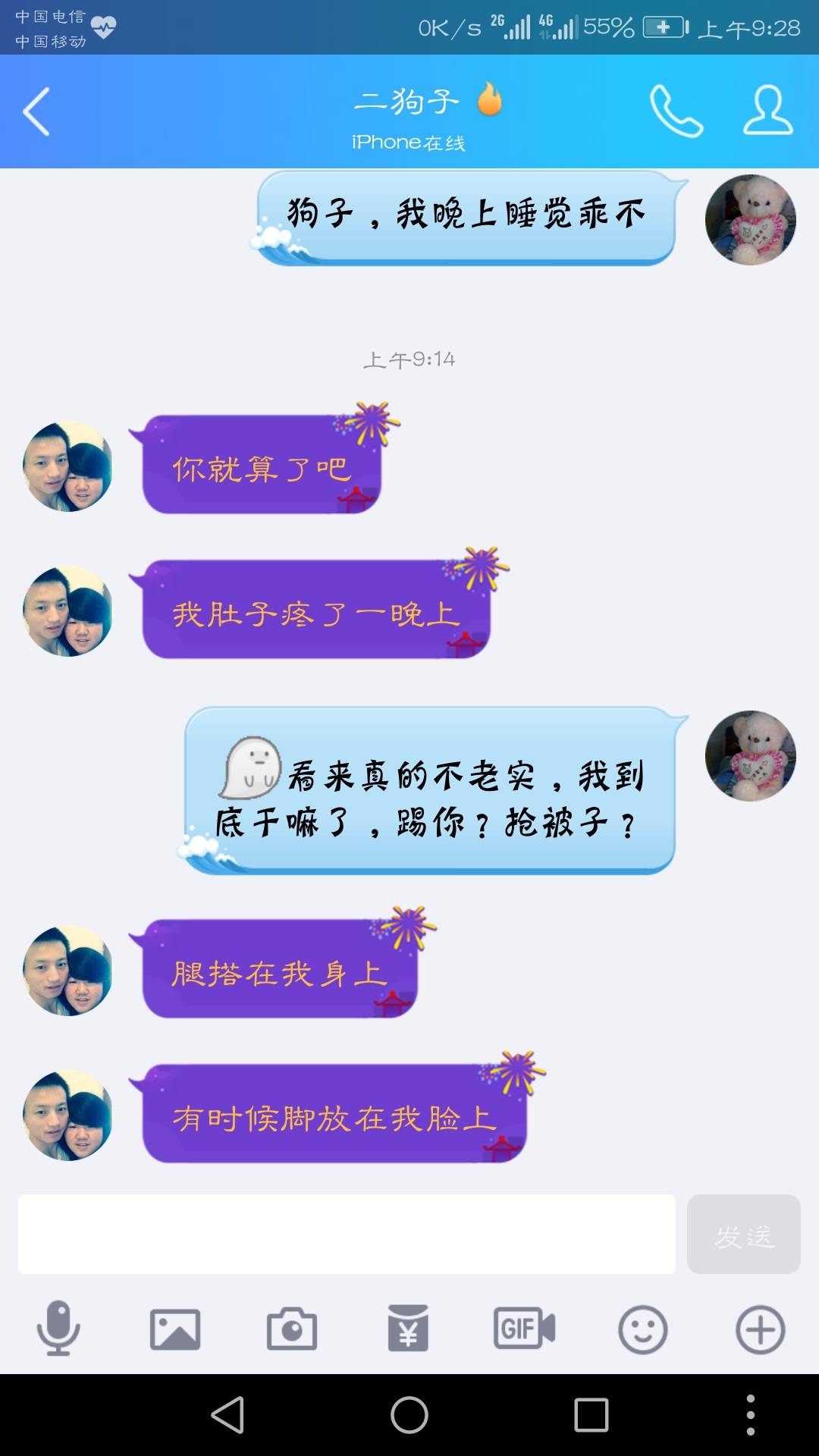Start a voice call with 二狗子
Viewport: 819px width, 1456px height.
click(x=676, y=111)
